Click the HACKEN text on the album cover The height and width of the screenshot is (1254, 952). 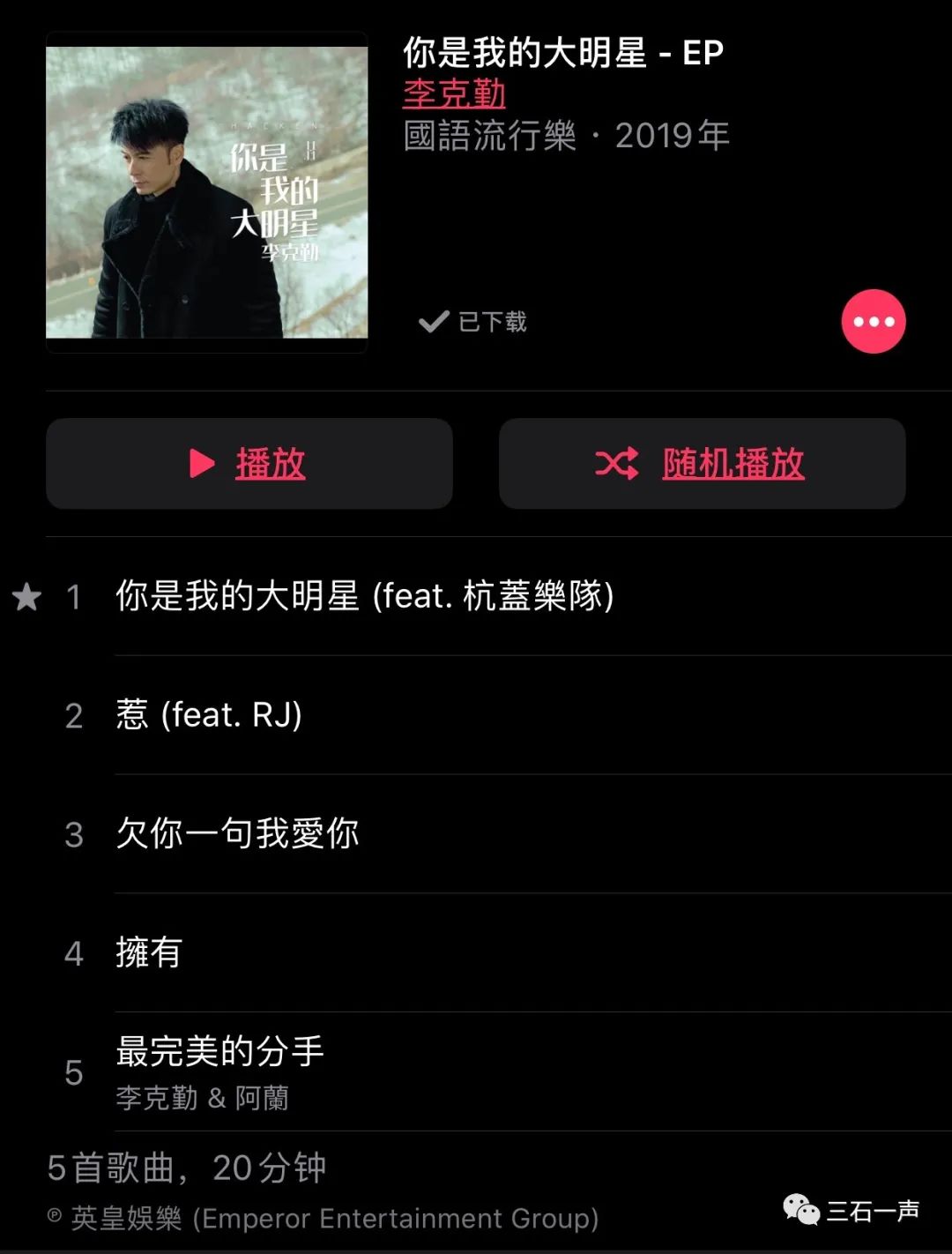coord(275,126)
